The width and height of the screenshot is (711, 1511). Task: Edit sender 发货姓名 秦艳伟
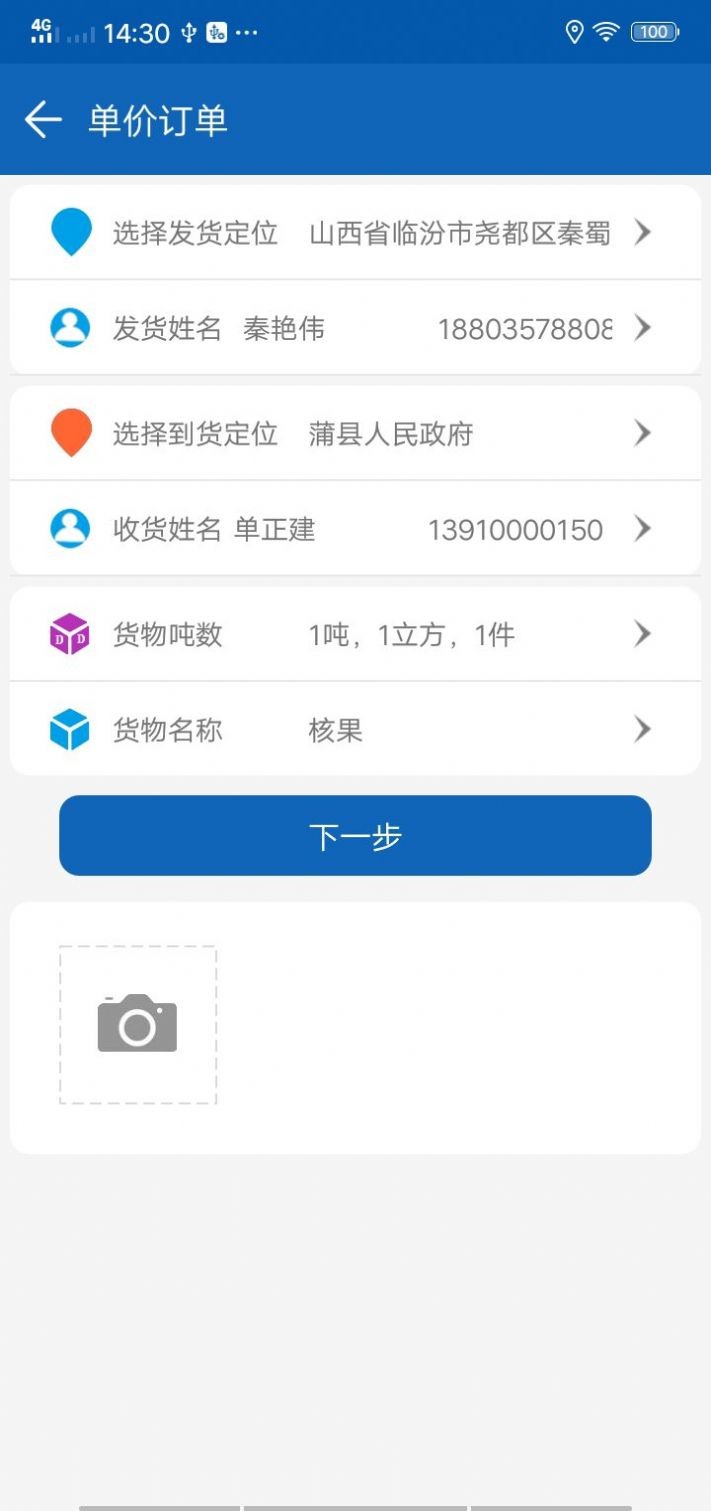point(355,328)
